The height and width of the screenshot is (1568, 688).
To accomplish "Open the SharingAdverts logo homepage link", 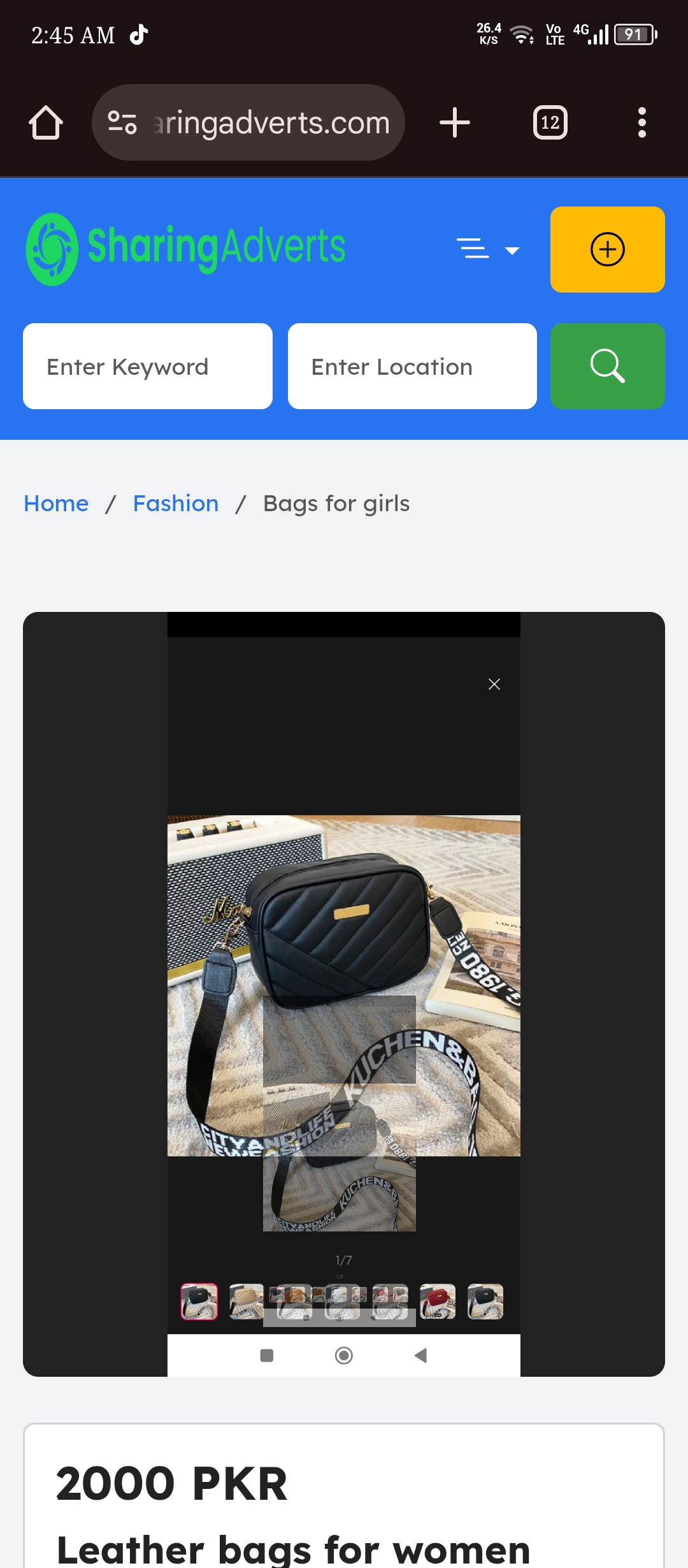I will tap(186, 249).
